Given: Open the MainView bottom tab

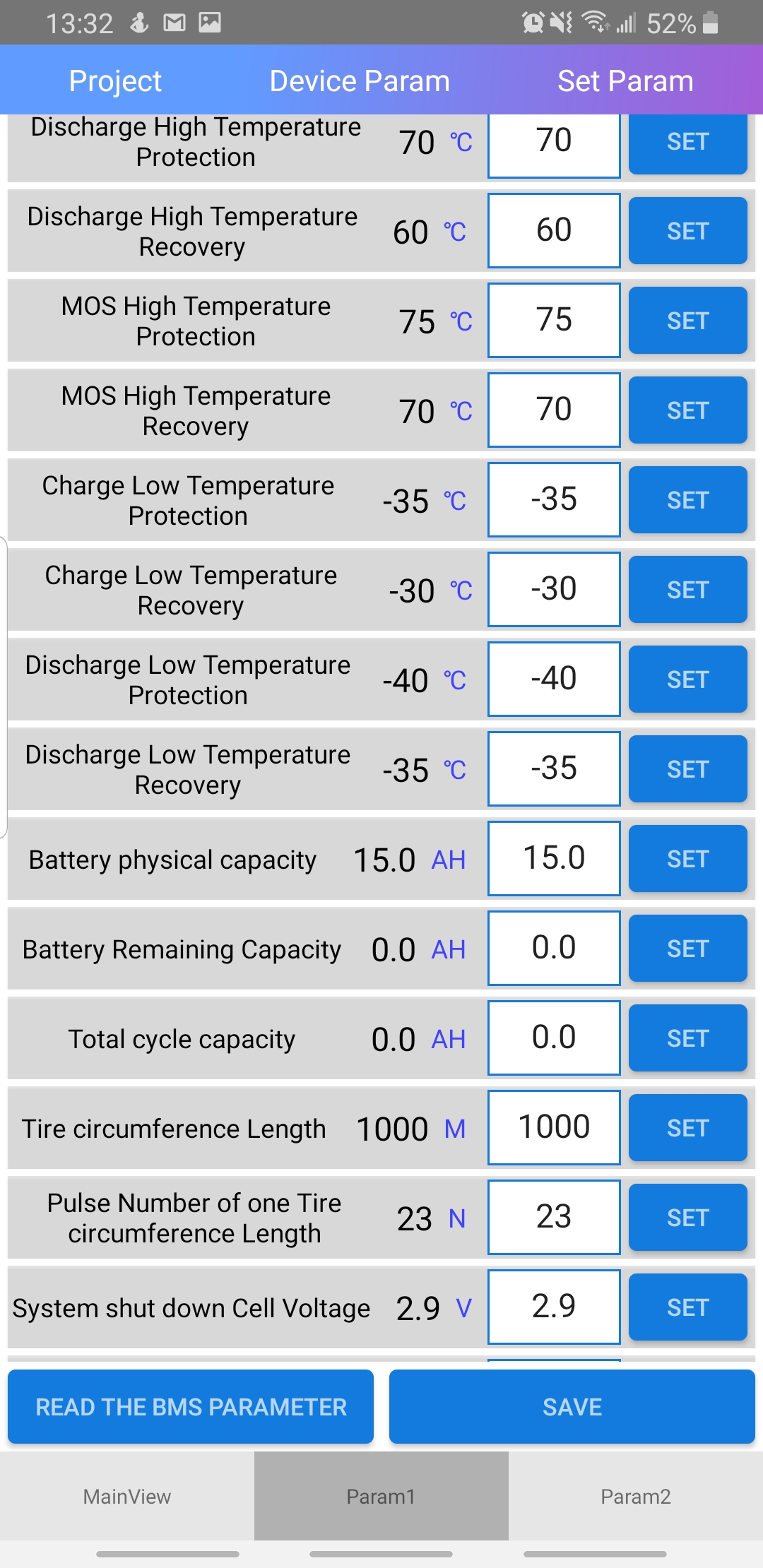Looking at the screenshot, I should [x=127, y=1496].
